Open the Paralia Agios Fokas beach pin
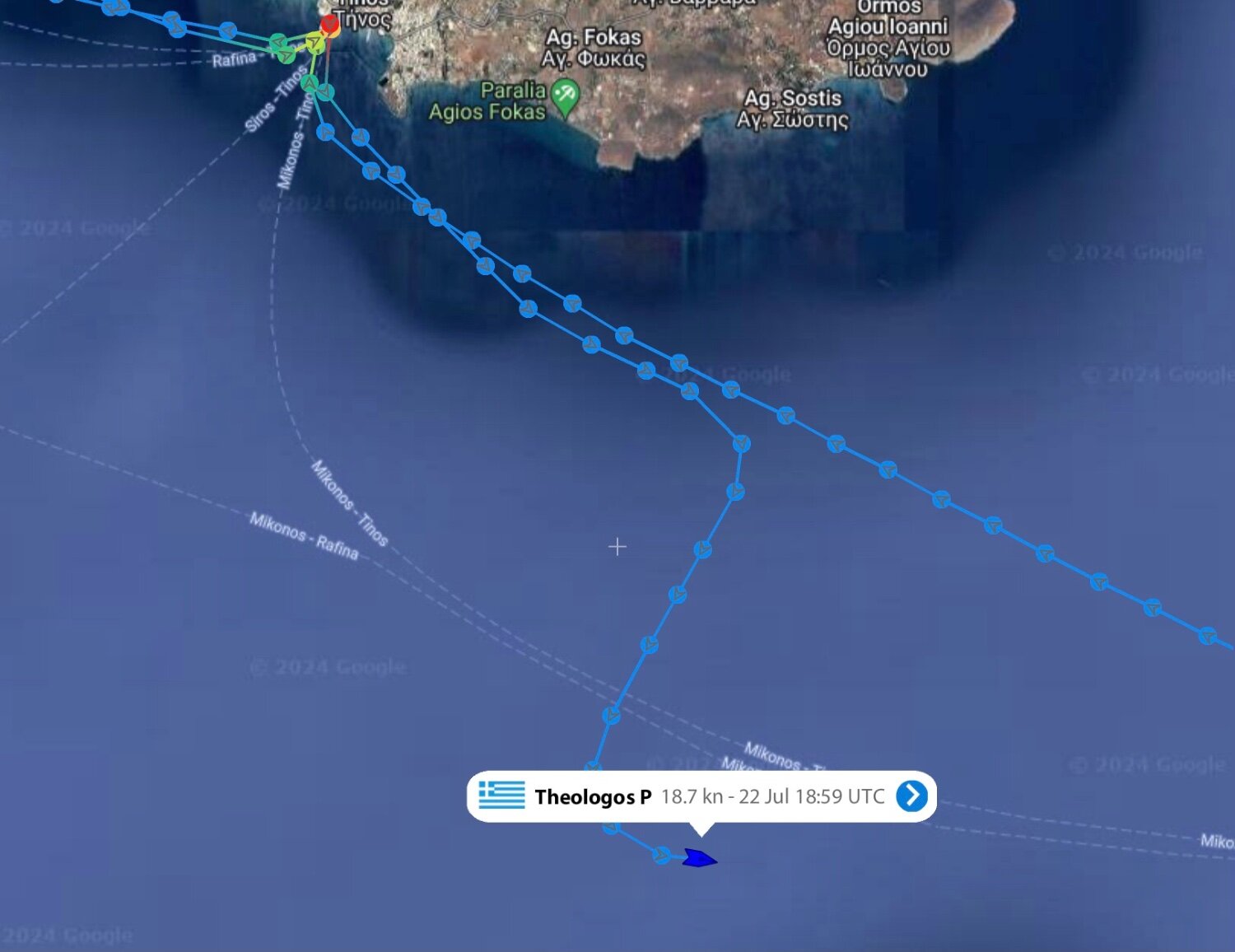 (x=565, y=95)
